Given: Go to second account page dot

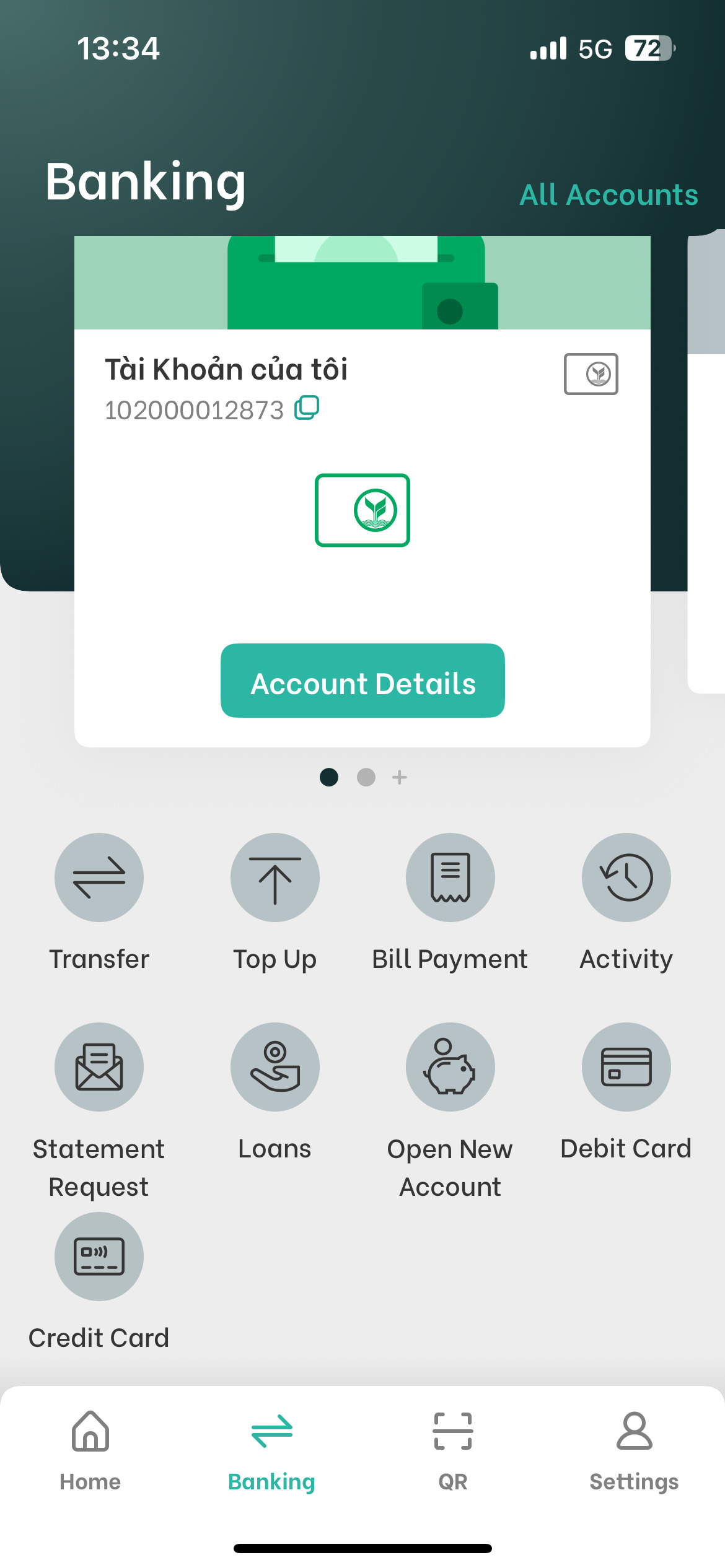Looking at the screenshot, I should point(366,777).
